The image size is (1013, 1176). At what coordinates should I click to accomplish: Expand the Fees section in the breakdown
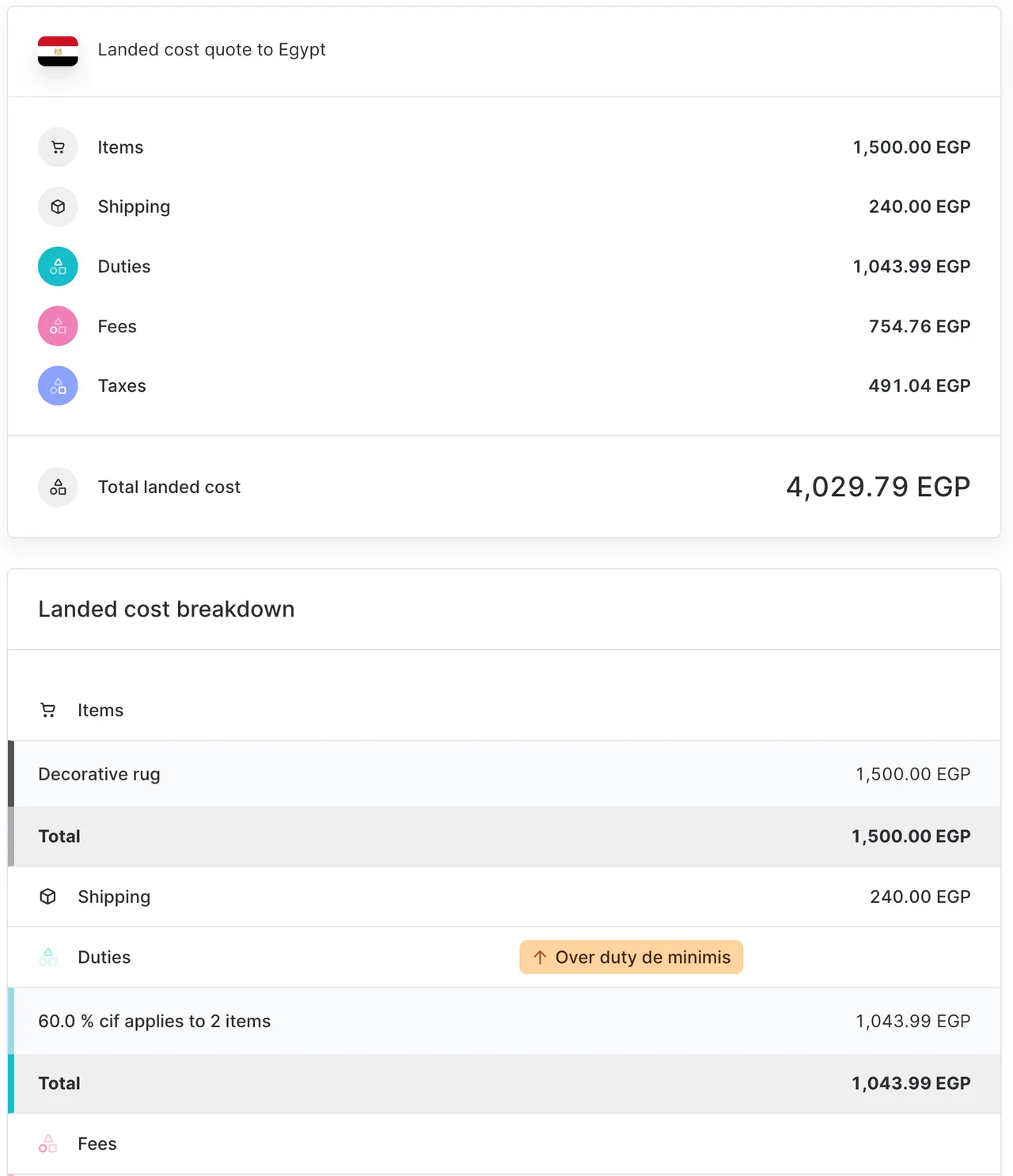[506, 1144]
